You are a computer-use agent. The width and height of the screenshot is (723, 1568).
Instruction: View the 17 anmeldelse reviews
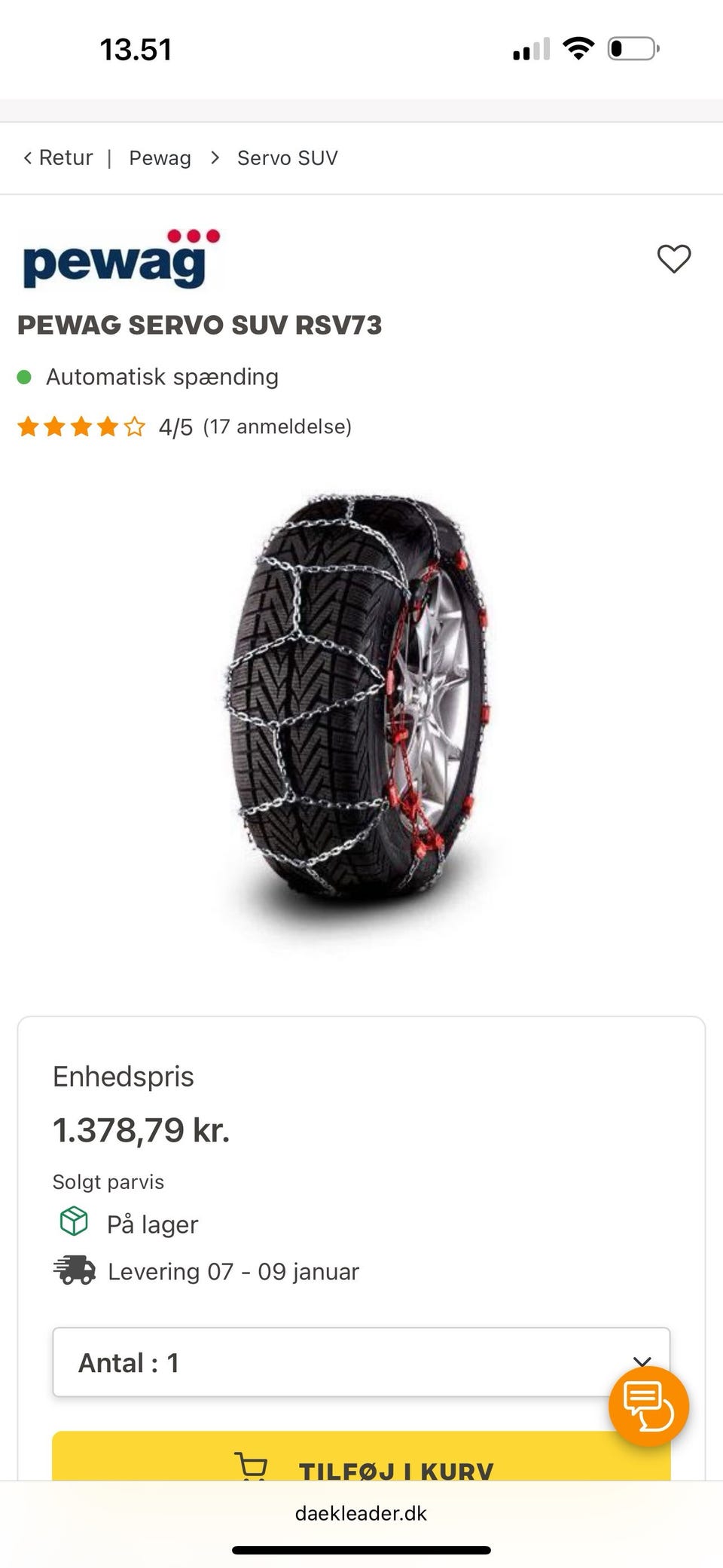[x=276, y=427]
